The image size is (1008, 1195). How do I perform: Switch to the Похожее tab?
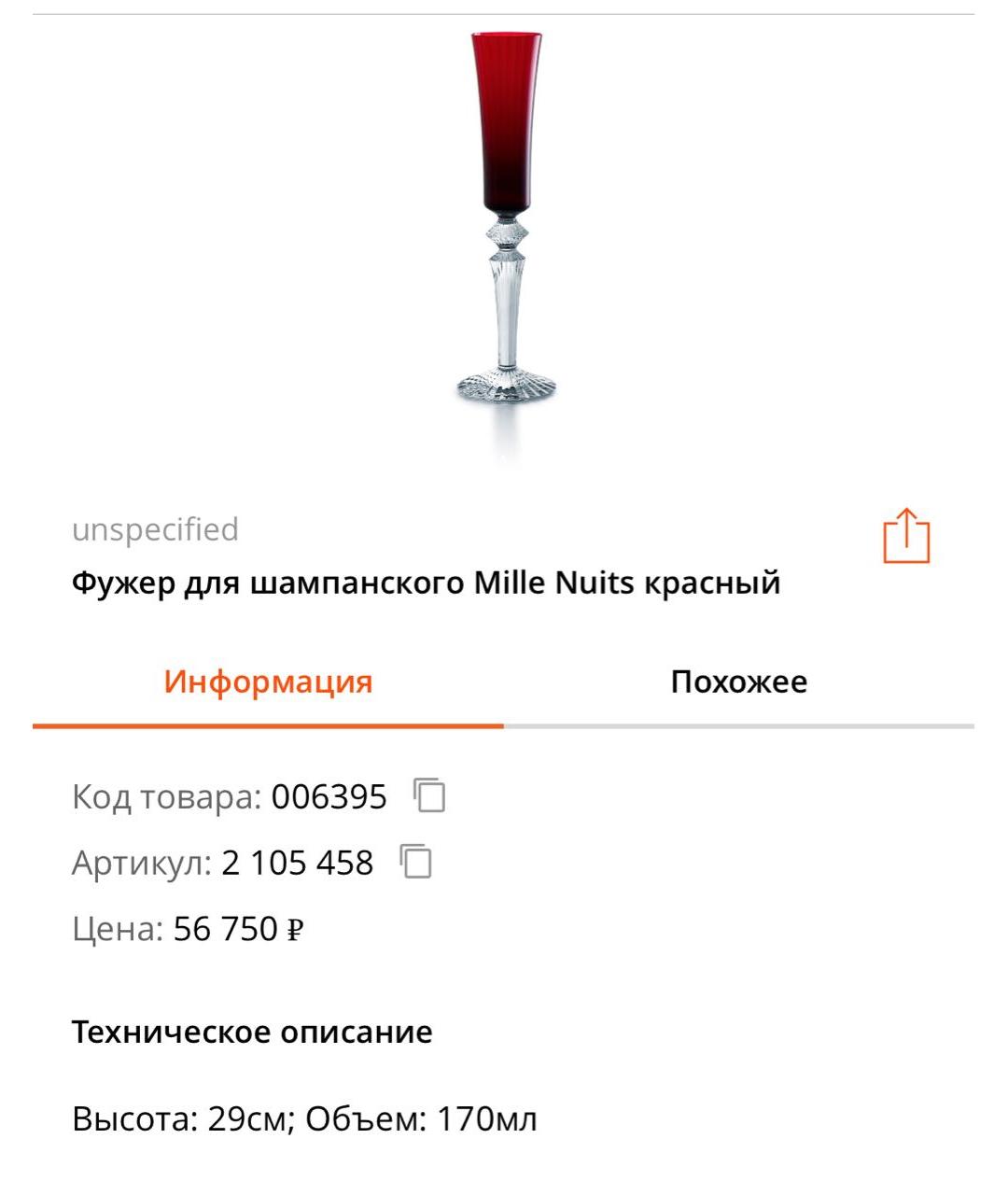(x=738, y=682)
